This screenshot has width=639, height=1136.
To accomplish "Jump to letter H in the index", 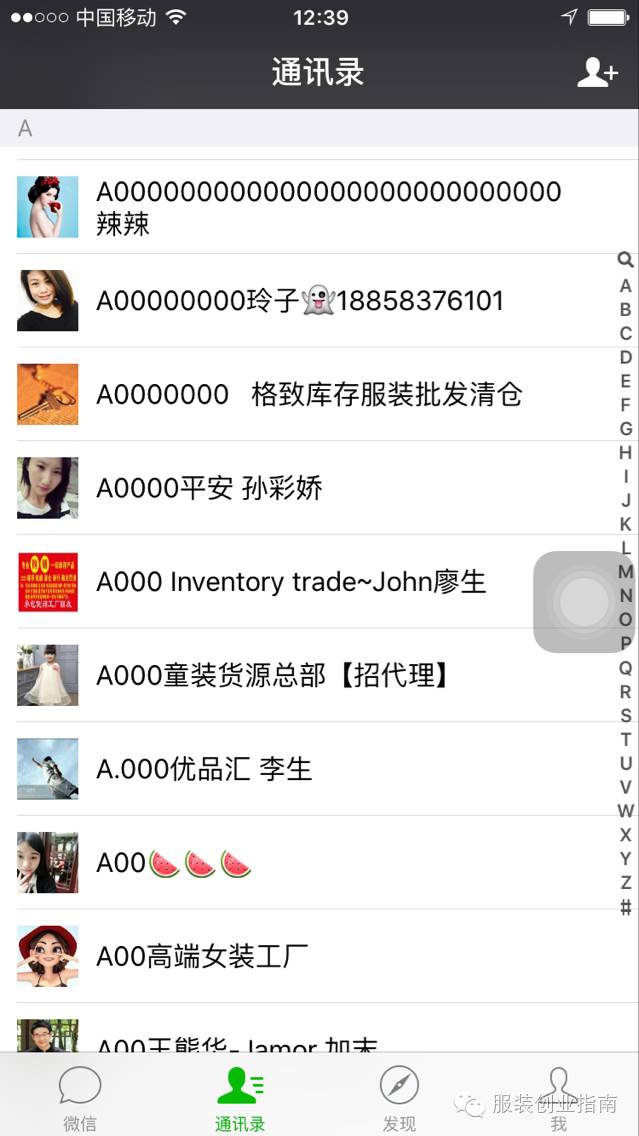I will point(626,453).
